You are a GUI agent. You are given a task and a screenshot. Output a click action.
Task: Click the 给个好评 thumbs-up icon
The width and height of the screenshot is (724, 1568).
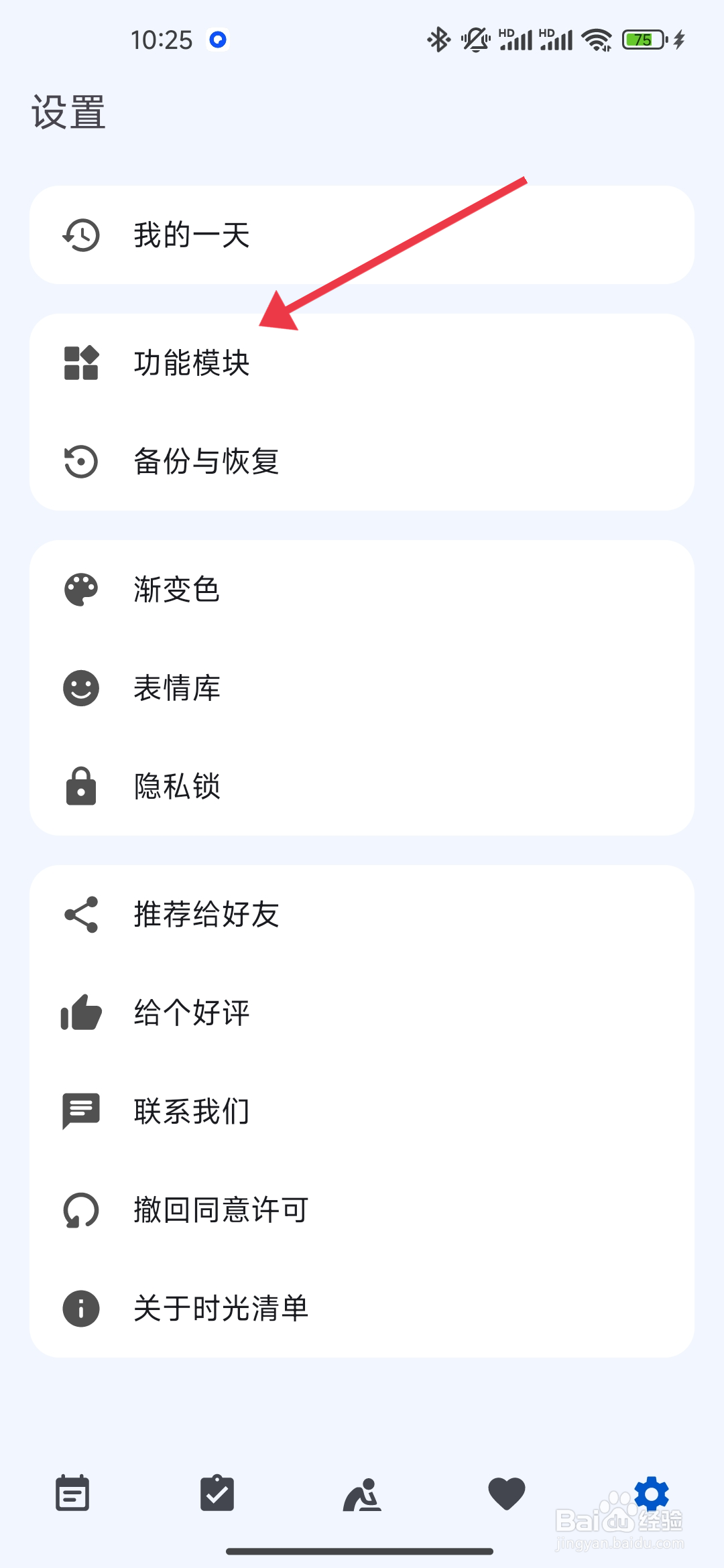coord(80,1013)
